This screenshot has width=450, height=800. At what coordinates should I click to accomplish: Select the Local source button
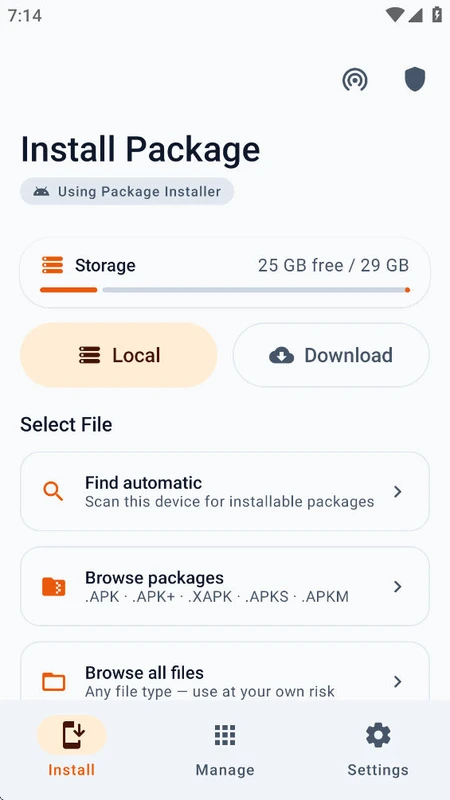(x=119, y=355)
